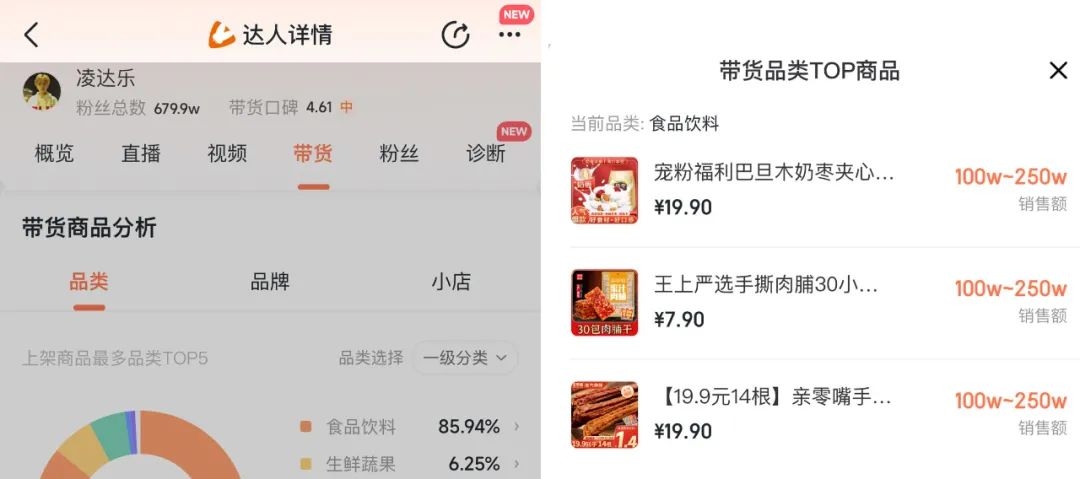Select the 带货 tab

click(313, 154)
